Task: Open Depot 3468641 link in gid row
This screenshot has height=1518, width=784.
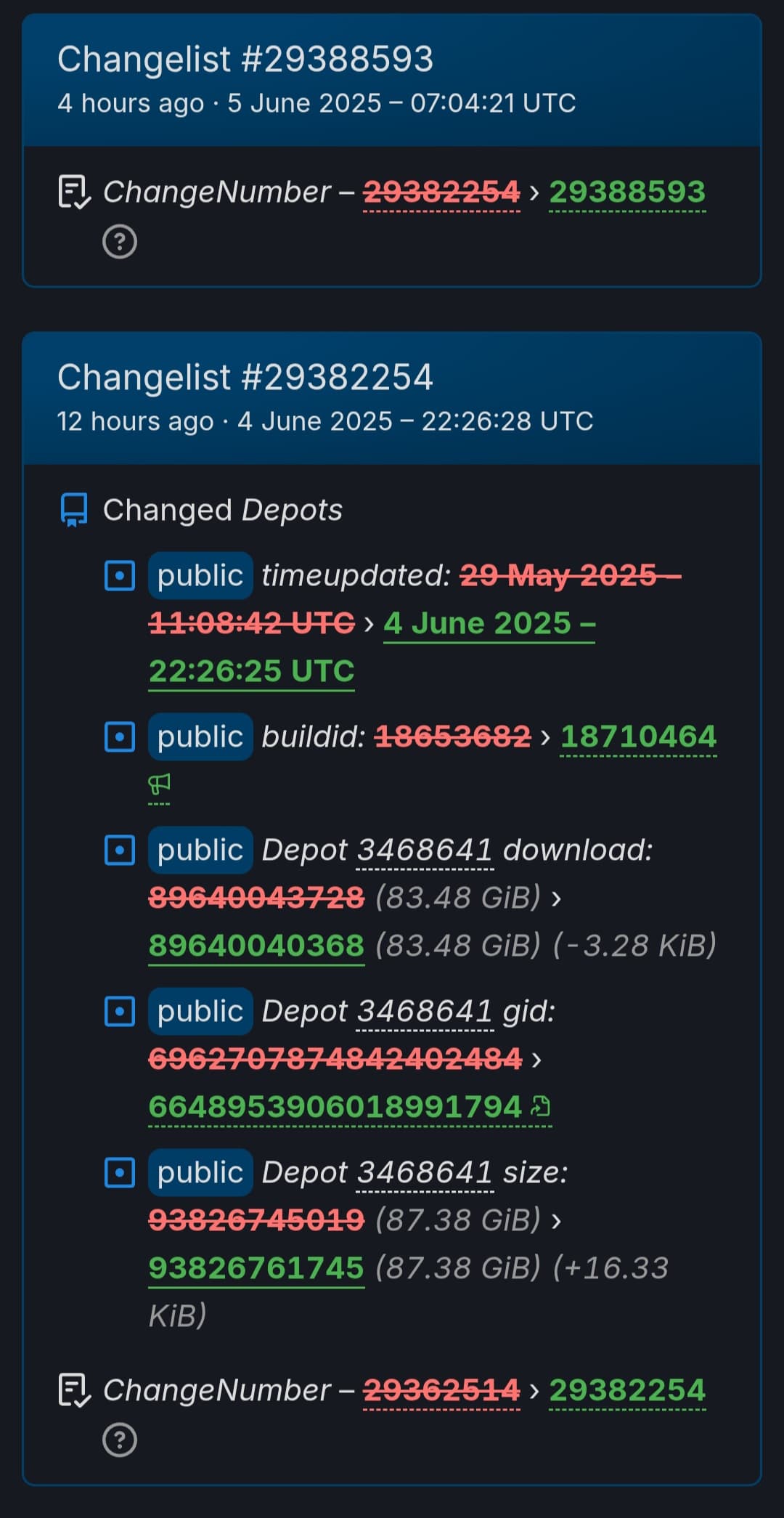Action: coord(425,1012)
